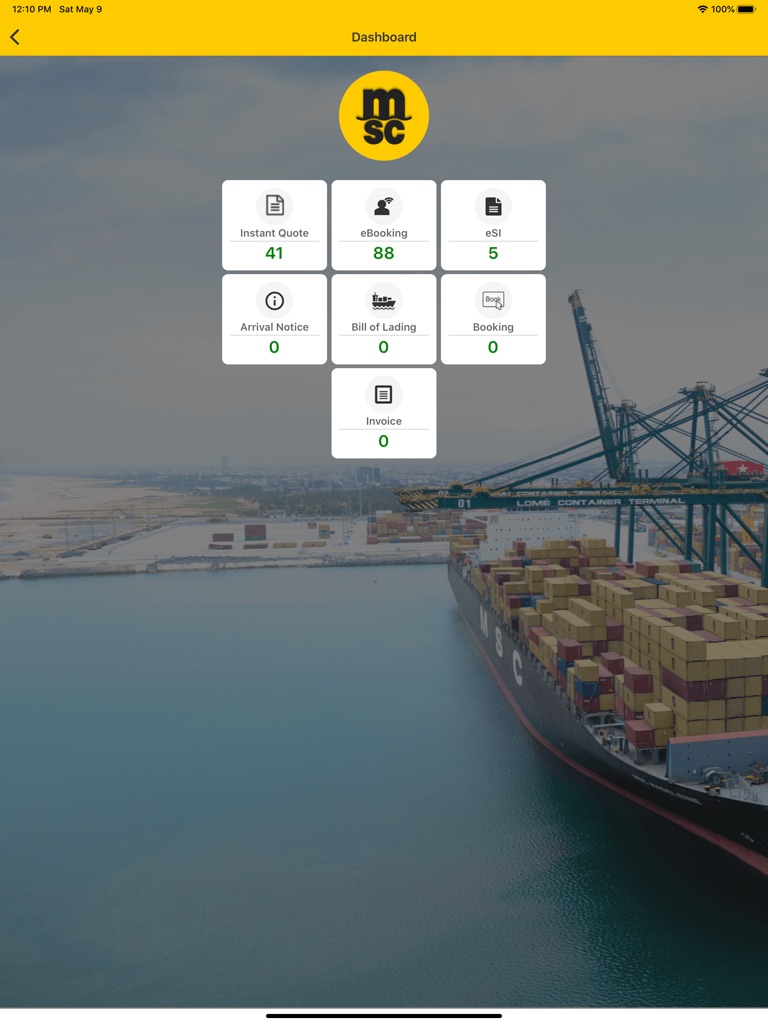768x1024 pixels.
Task: Open the Booking card
Action: click(x=492, y=318)
